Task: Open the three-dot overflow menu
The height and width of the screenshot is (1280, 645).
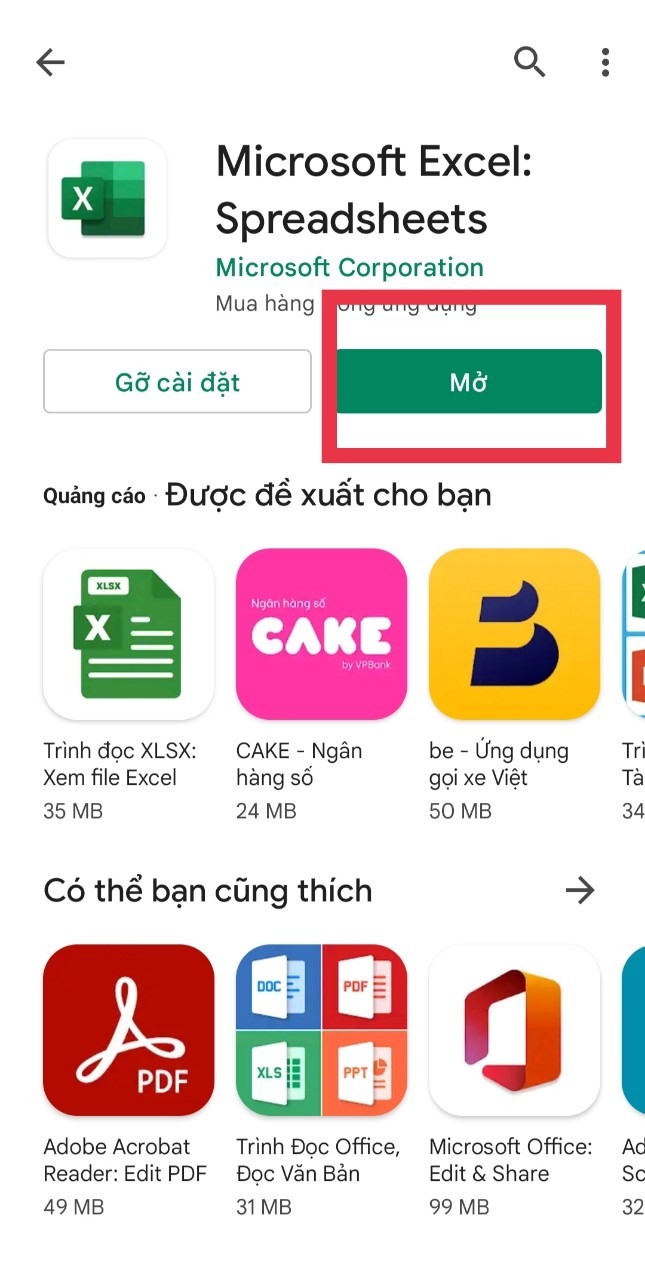Action: pos(605,62)
